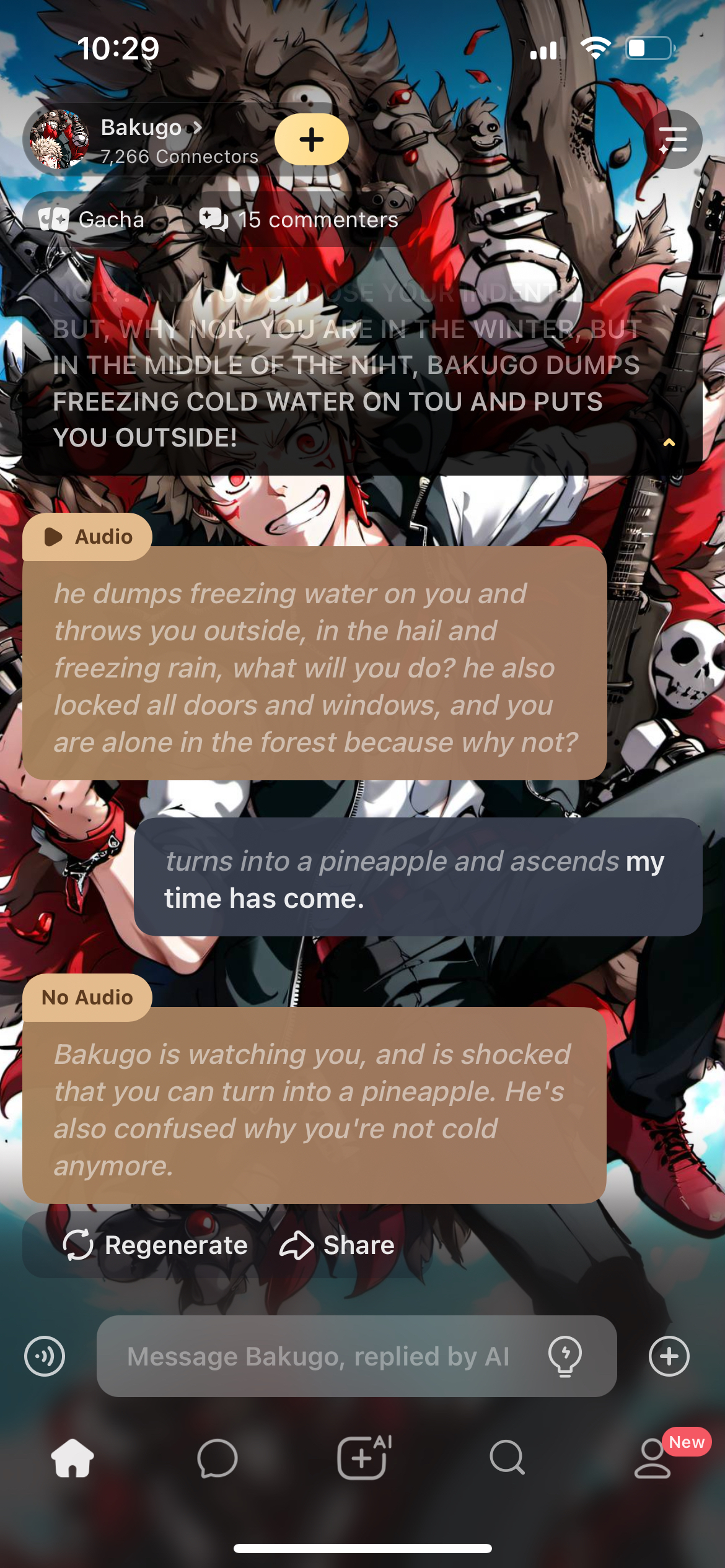This screenshot has height=1568, width=725.
Task: Tap the voice call icon beside the message box
Action: (x=45, y=1356)
